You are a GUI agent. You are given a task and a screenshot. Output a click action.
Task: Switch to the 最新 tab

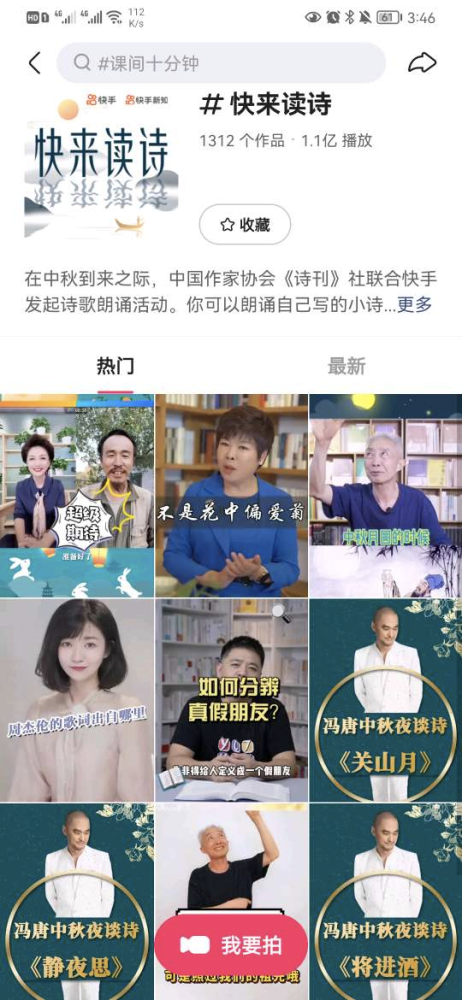(x=346, y=366)
